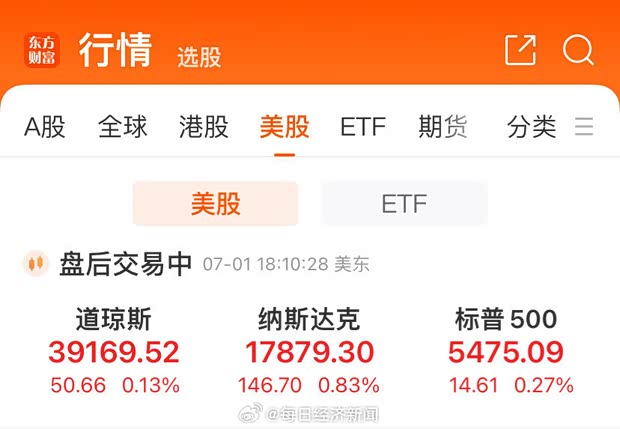The height and width of the screenshot is (429, 620).
Task: Open the 标普 500 index card
Action: [507, 352]
